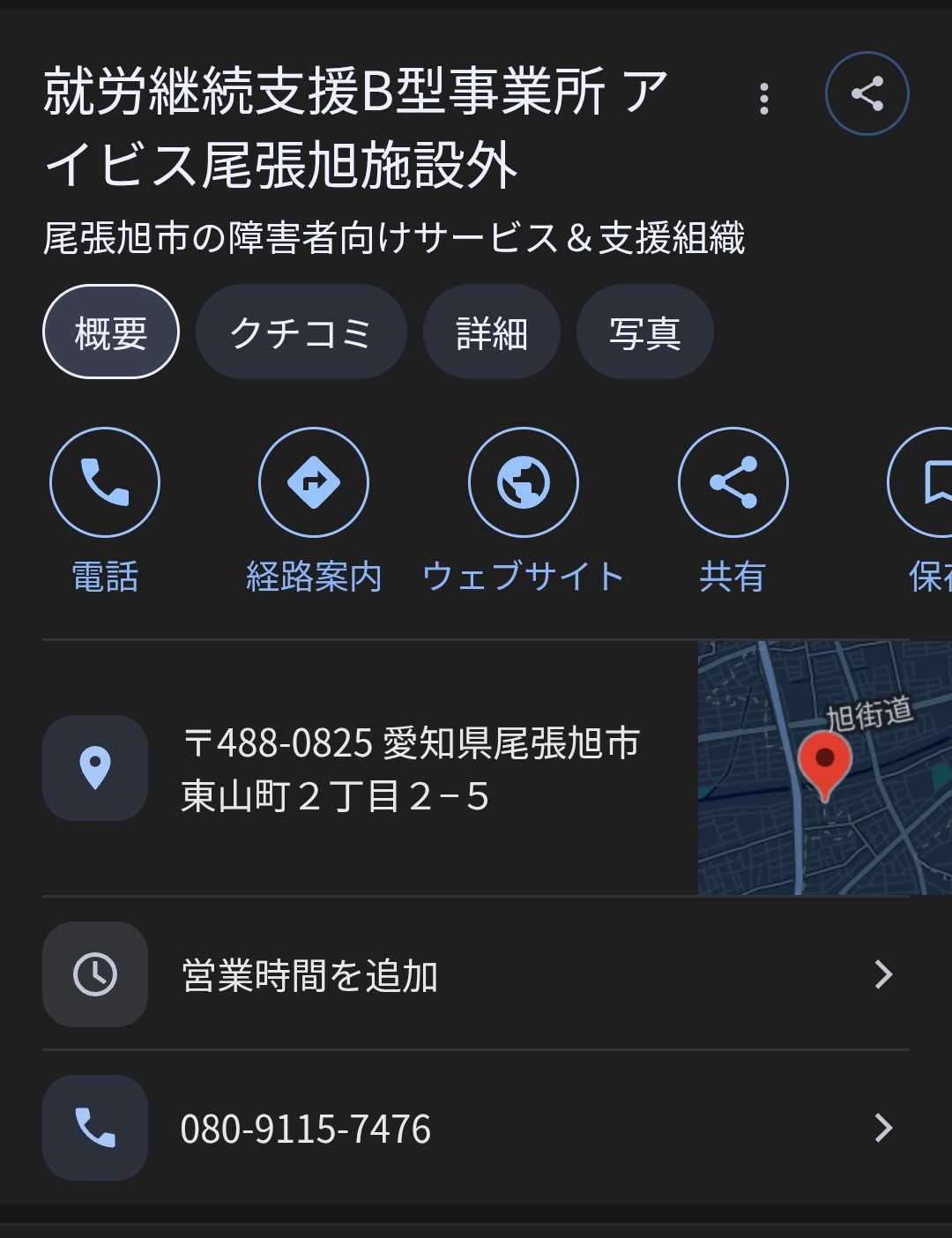Open the address row 〒488-0825
Viewport: 952px width, 1238px height.
click(410, 769)
